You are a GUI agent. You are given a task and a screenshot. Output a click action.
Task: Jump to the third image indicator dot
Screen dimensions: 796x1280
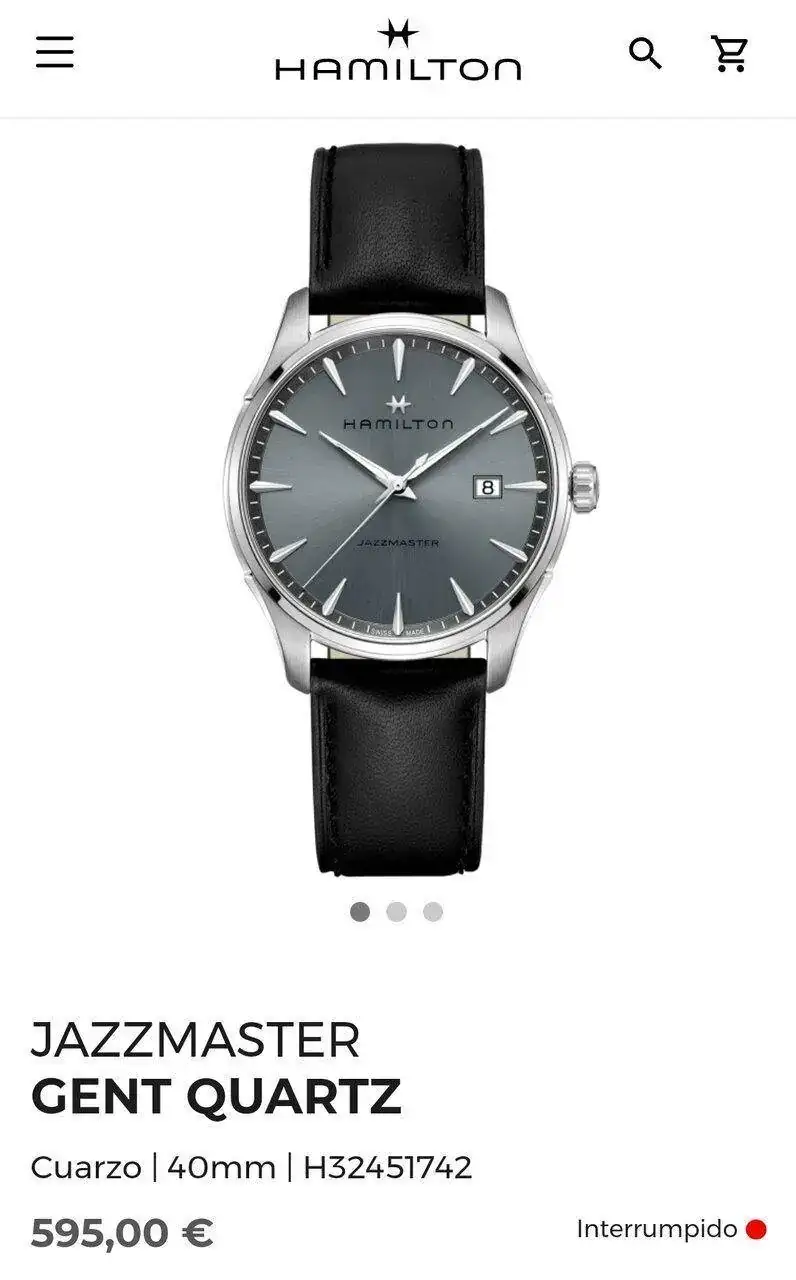point(433,911)
